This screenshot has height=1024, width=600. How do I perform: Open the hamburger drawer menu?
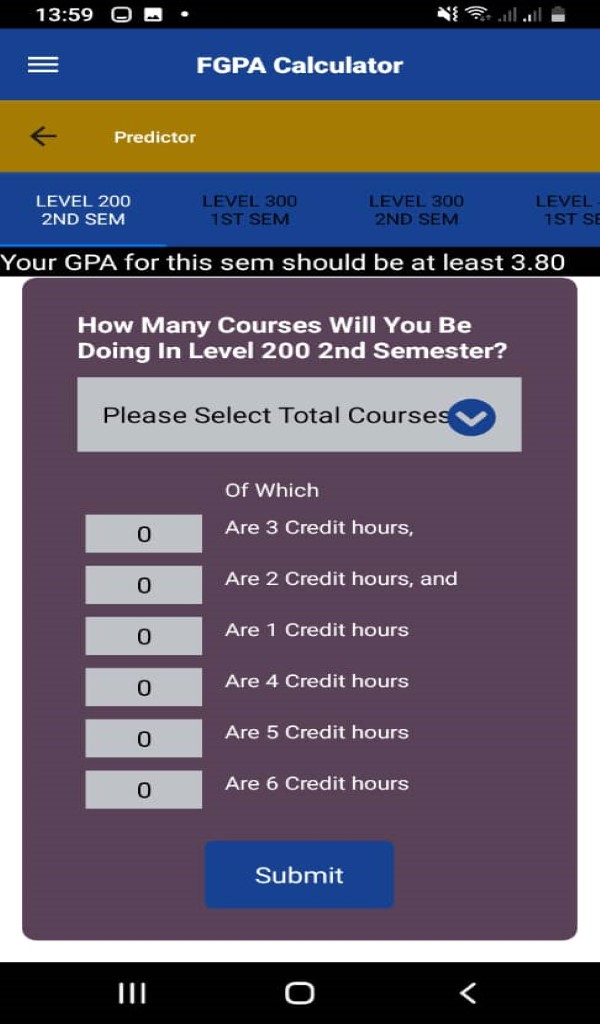pyautogui.click(x=43, y=65)
